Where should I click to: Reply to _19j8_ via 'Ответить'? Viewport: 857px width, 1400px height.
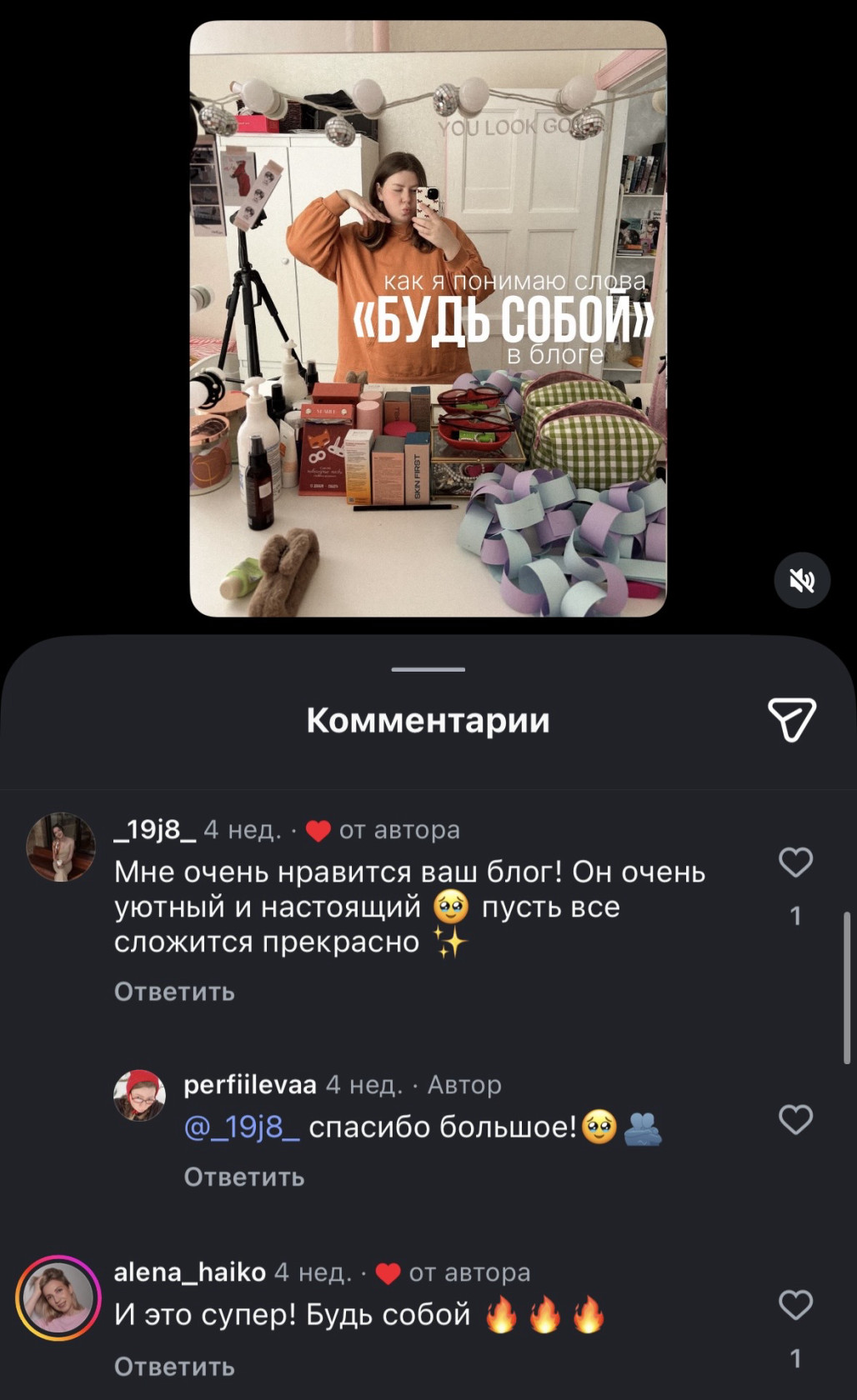tap(173, 992)
